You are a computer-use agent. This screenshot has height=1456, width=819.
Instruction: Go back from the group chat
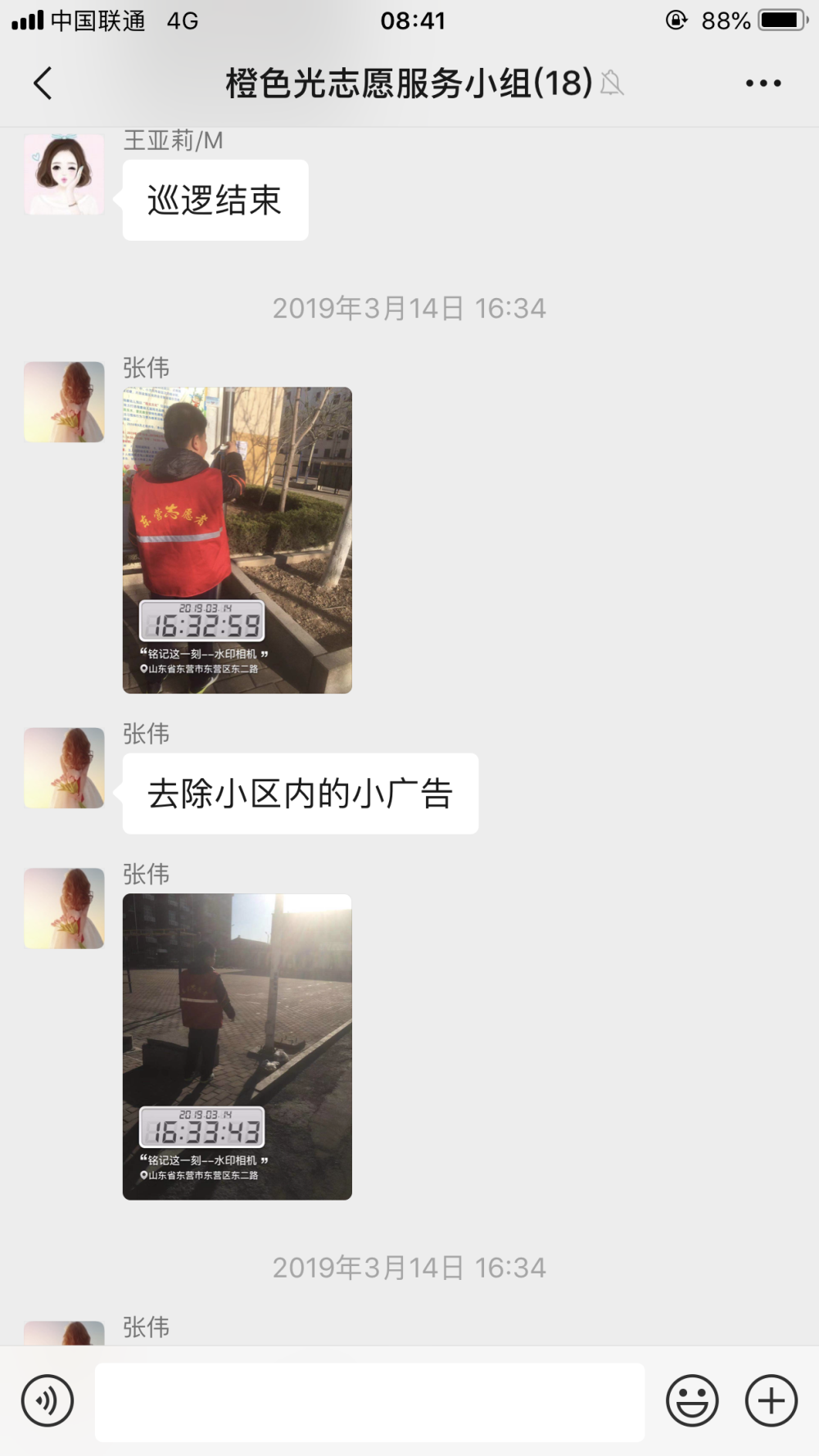(43, 83)
